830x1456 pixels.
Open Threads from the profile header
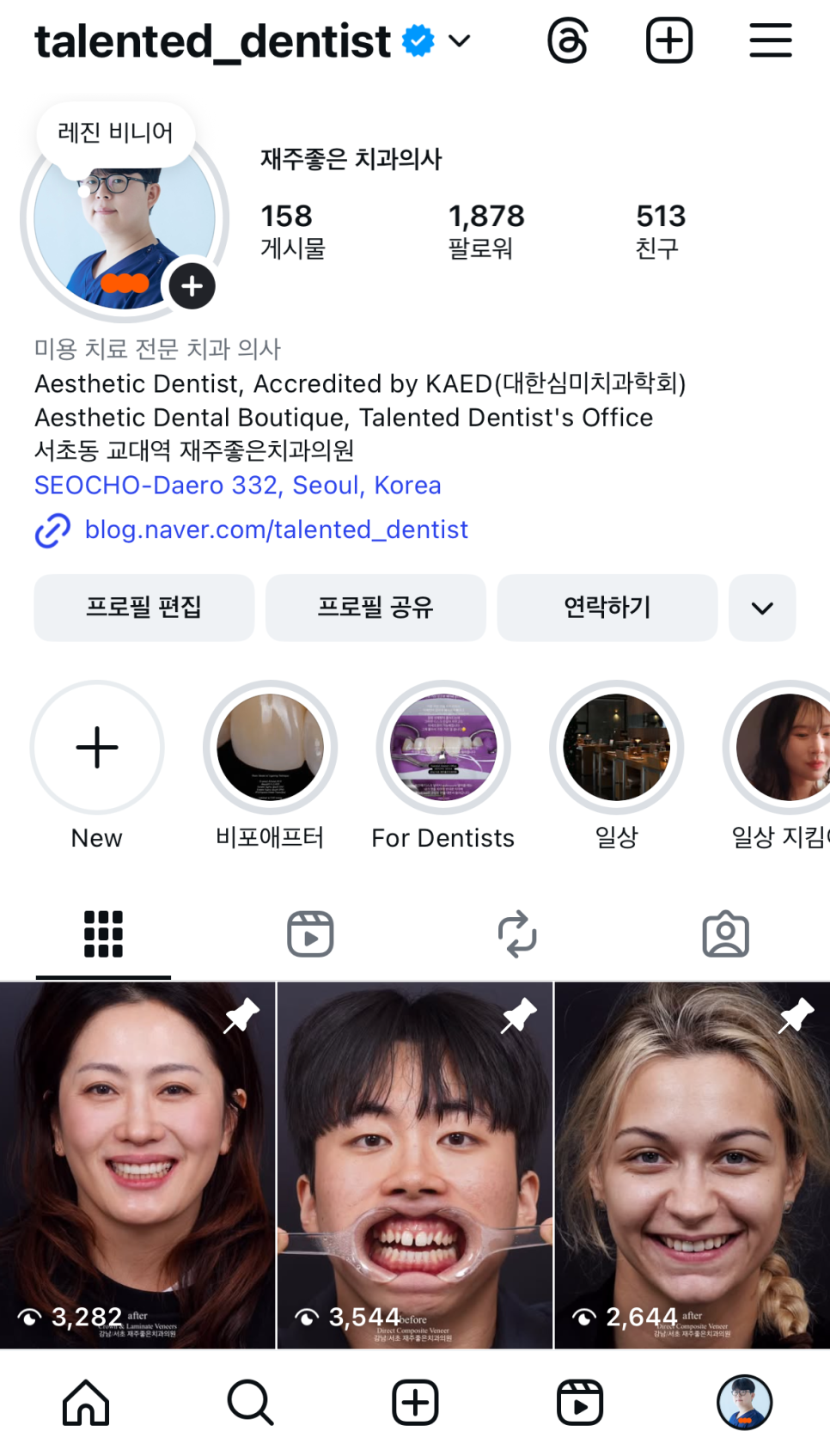(568, 40)
